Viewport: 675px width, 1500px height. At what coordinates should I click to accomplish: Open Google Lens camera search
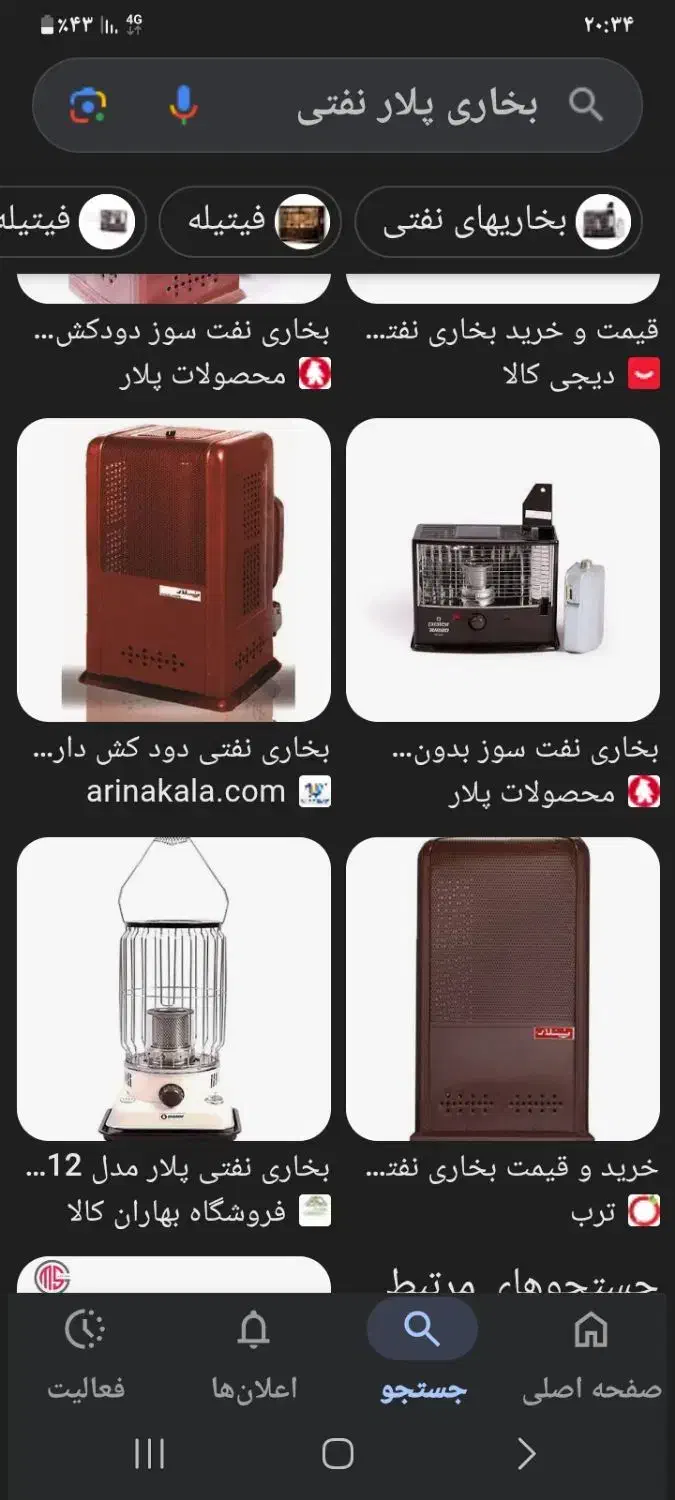pyautogui.click(x=88, y=105)
